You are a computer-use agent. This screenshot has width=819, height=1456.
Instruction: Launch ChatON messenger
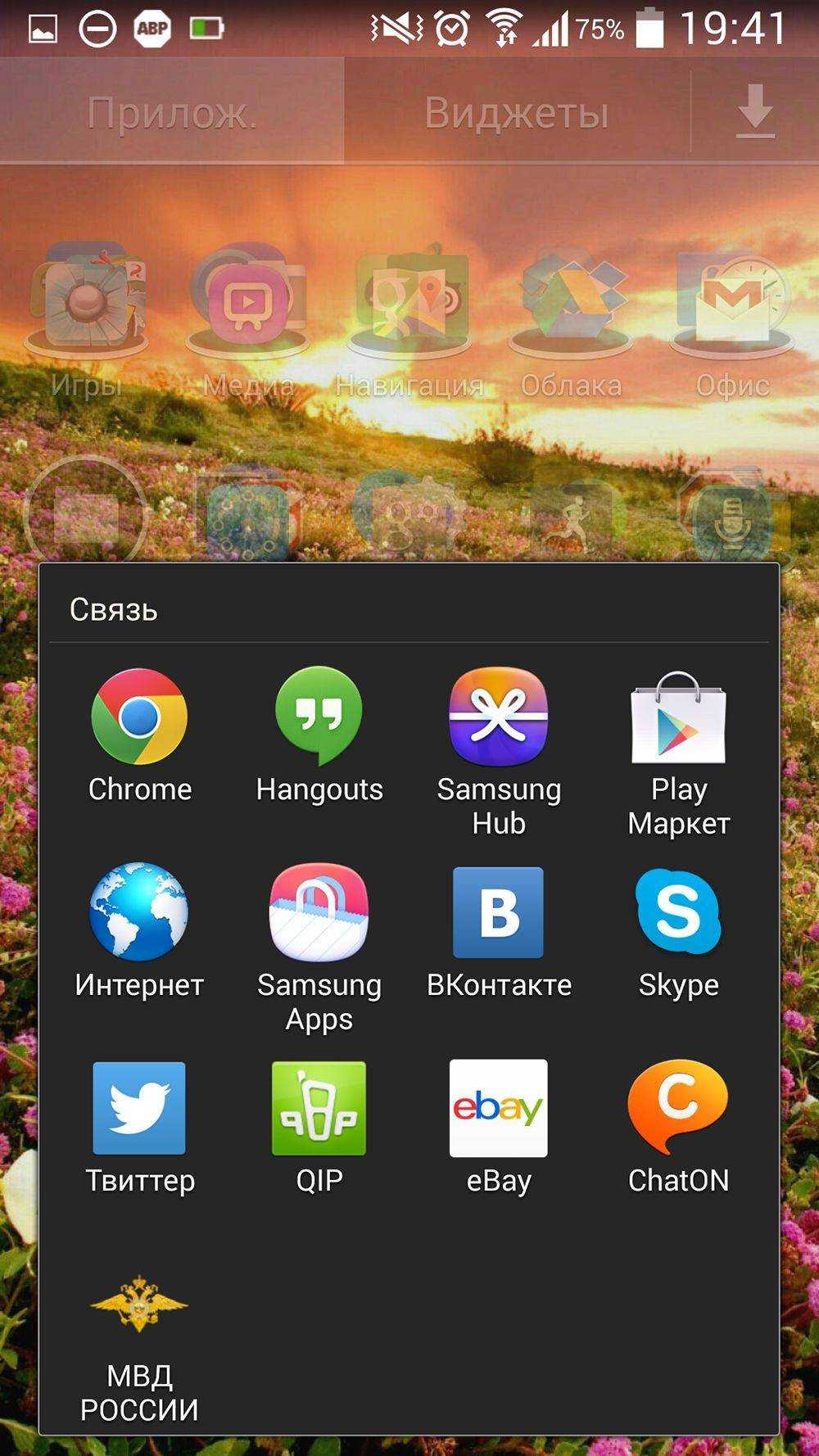tap(678, 1108)
